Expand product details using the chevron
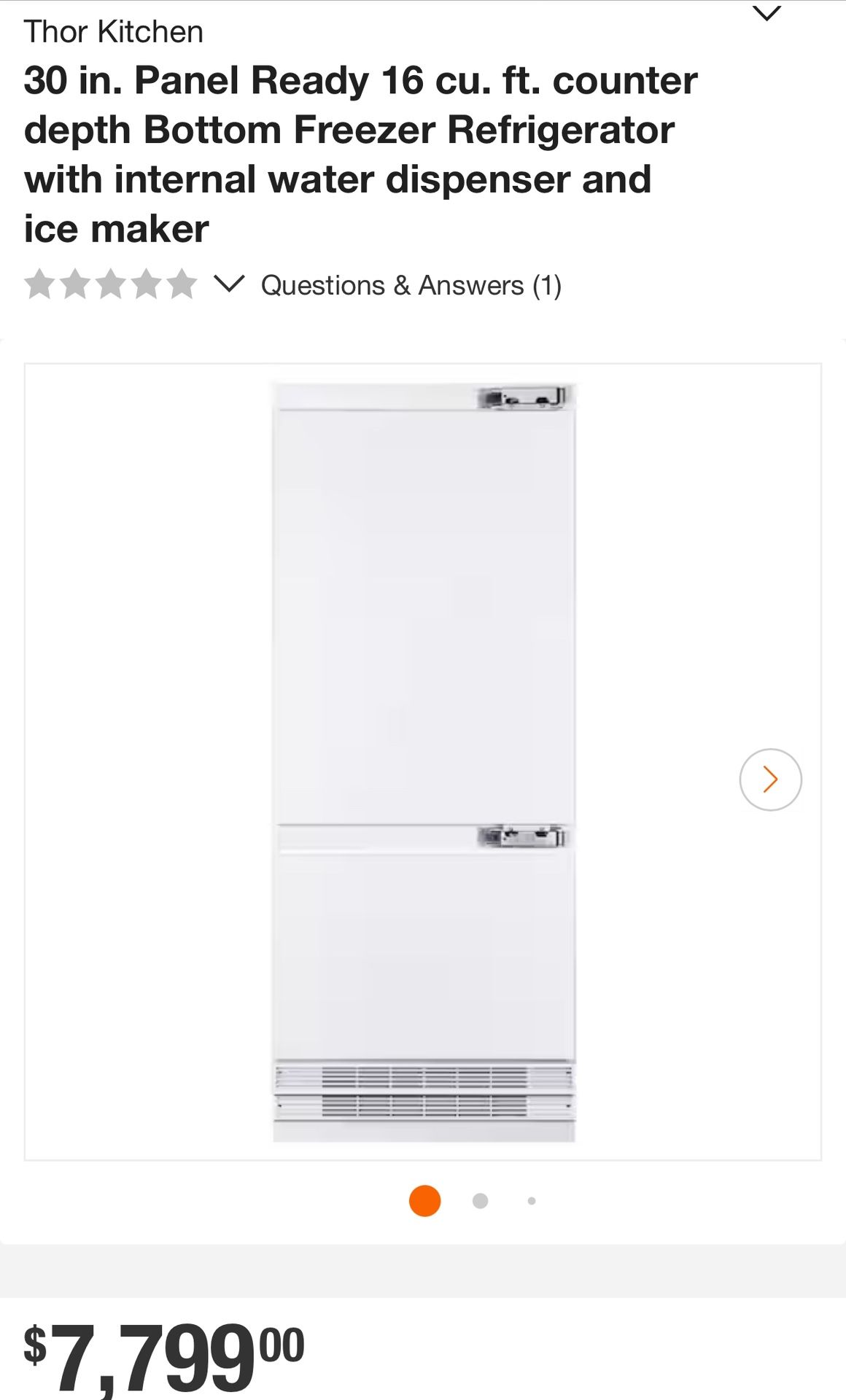Screen dimensions: 846x1400 [230, 285]
